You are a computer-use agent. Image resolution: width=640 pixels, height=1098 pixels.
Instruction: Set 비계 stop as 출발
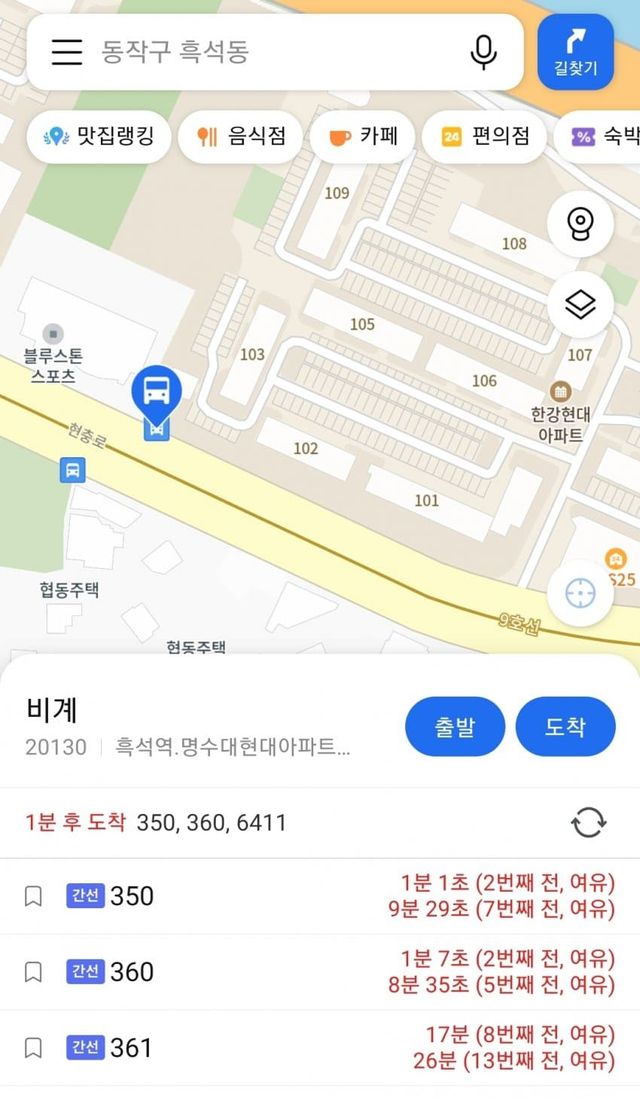(x=455, y=726)
